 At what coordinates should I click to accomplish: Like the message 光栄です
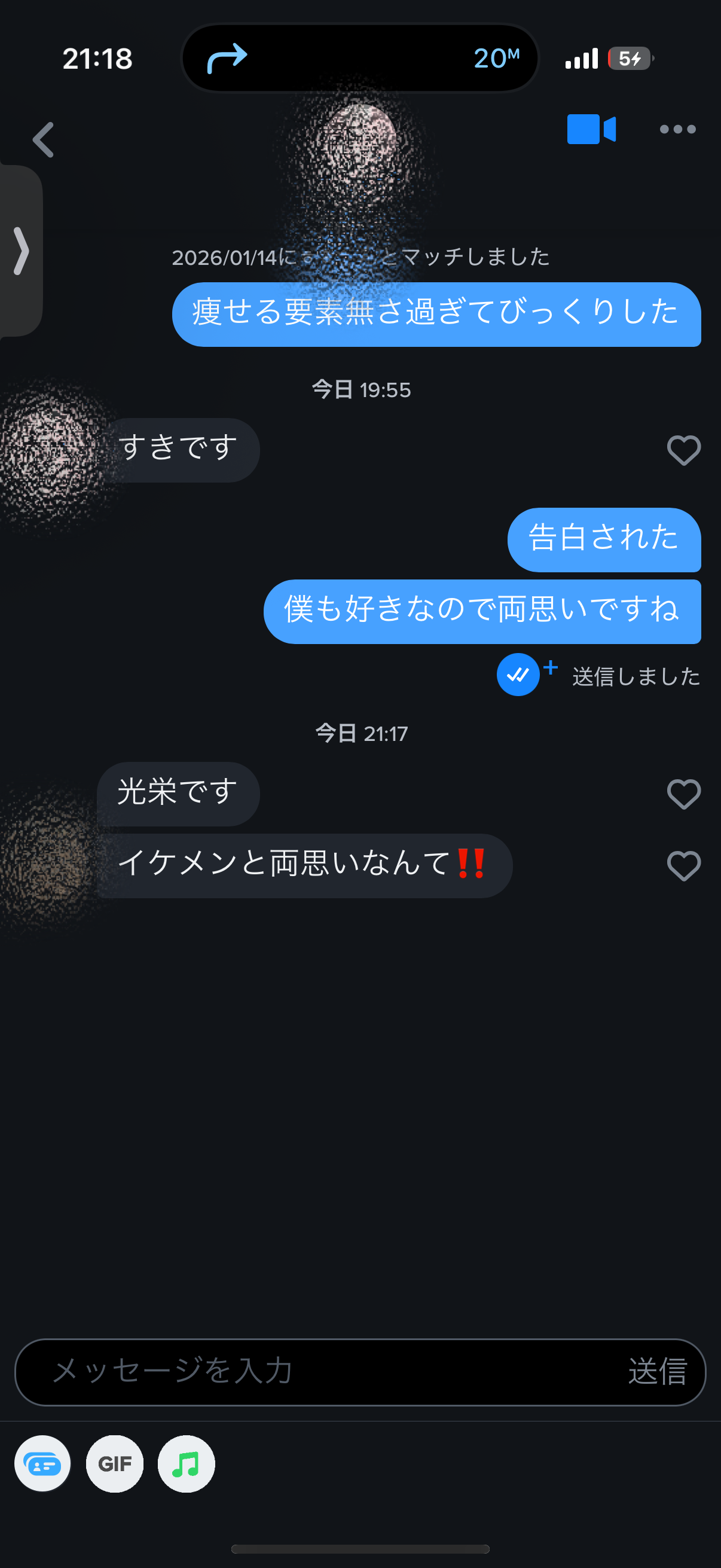(x=683, y=794)
